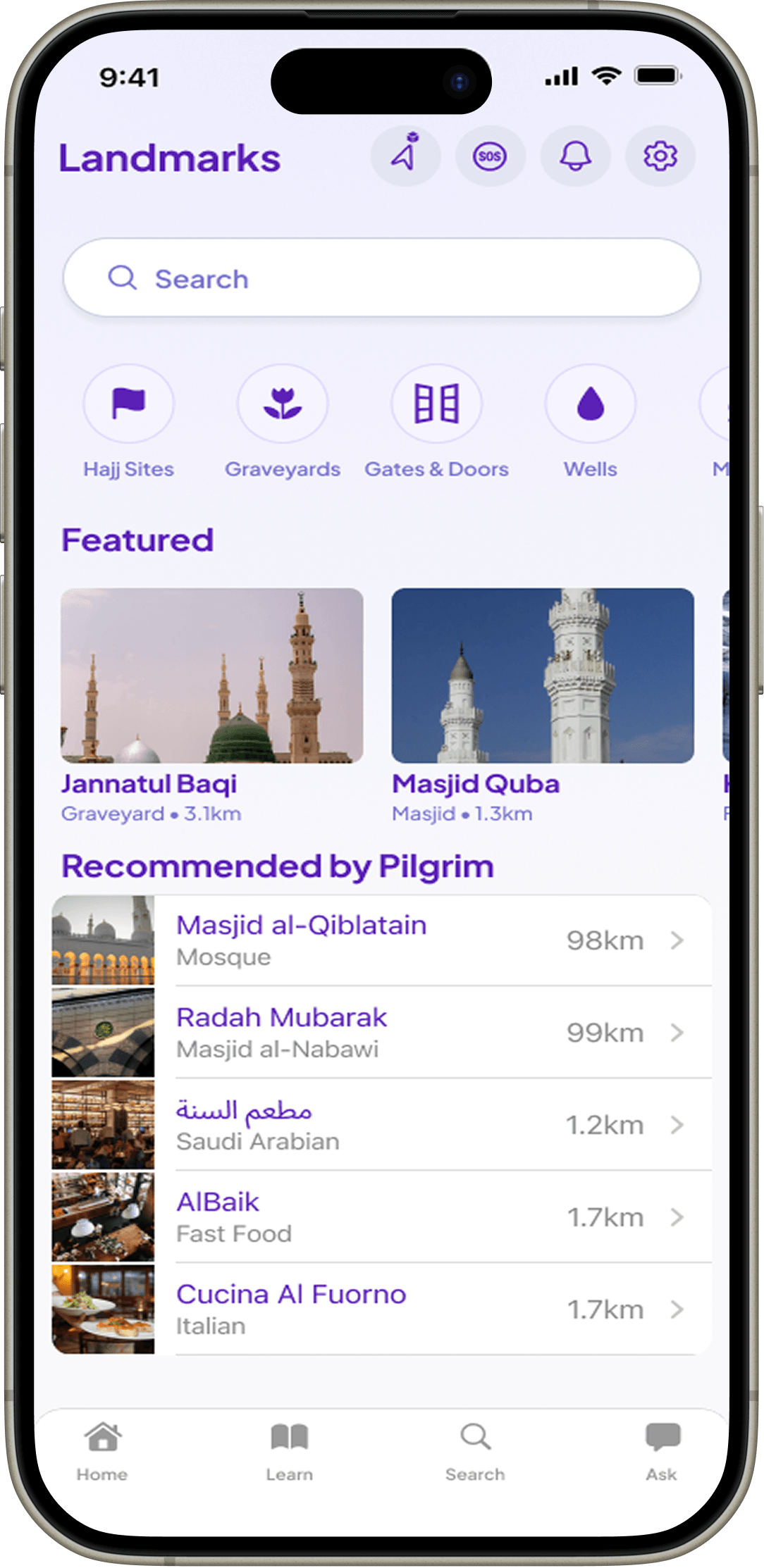
Task: Select the Hajj Sites category
Action: [x=128, y=404]
